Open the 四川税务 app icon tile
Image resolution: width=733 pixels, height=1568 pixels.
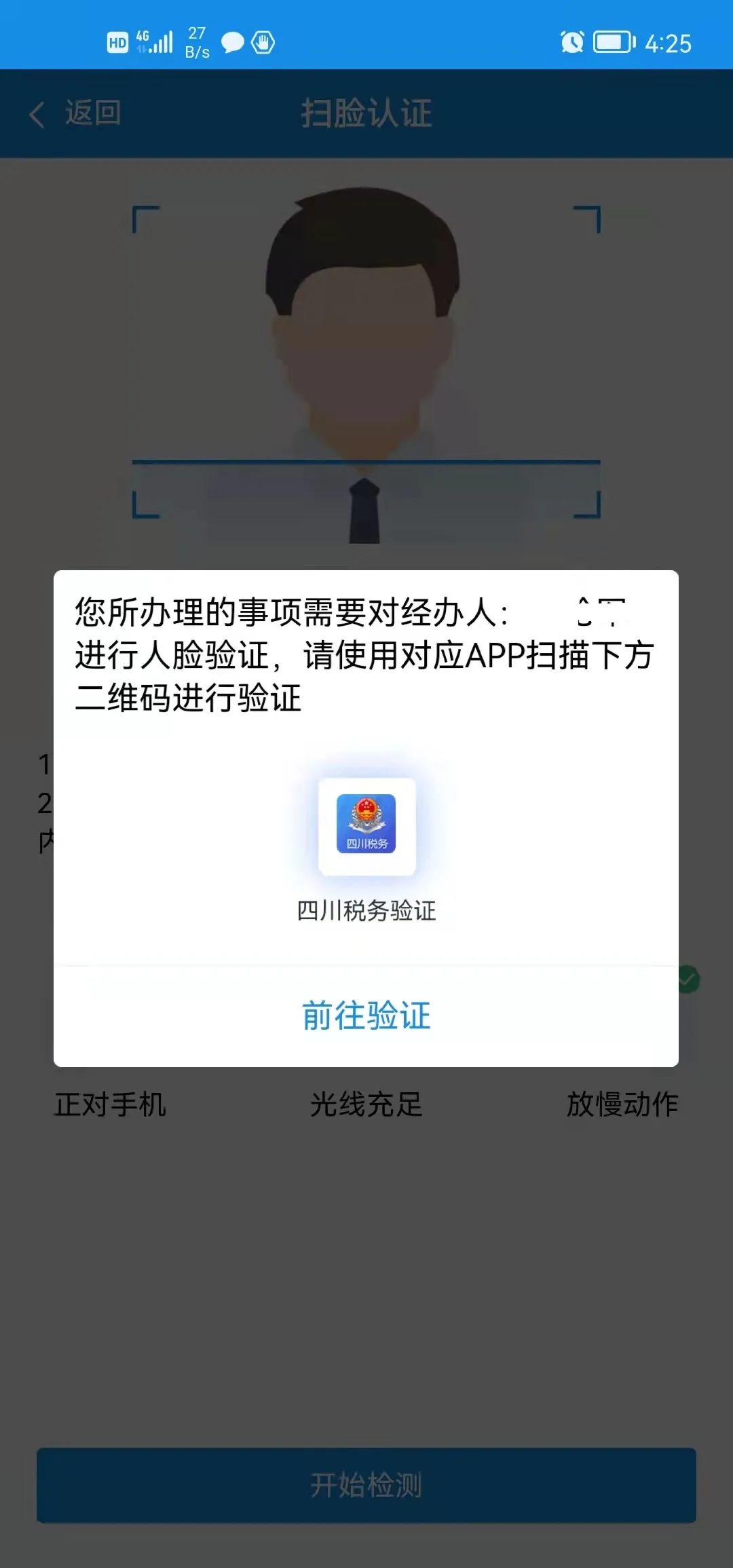tap(366, 826)
